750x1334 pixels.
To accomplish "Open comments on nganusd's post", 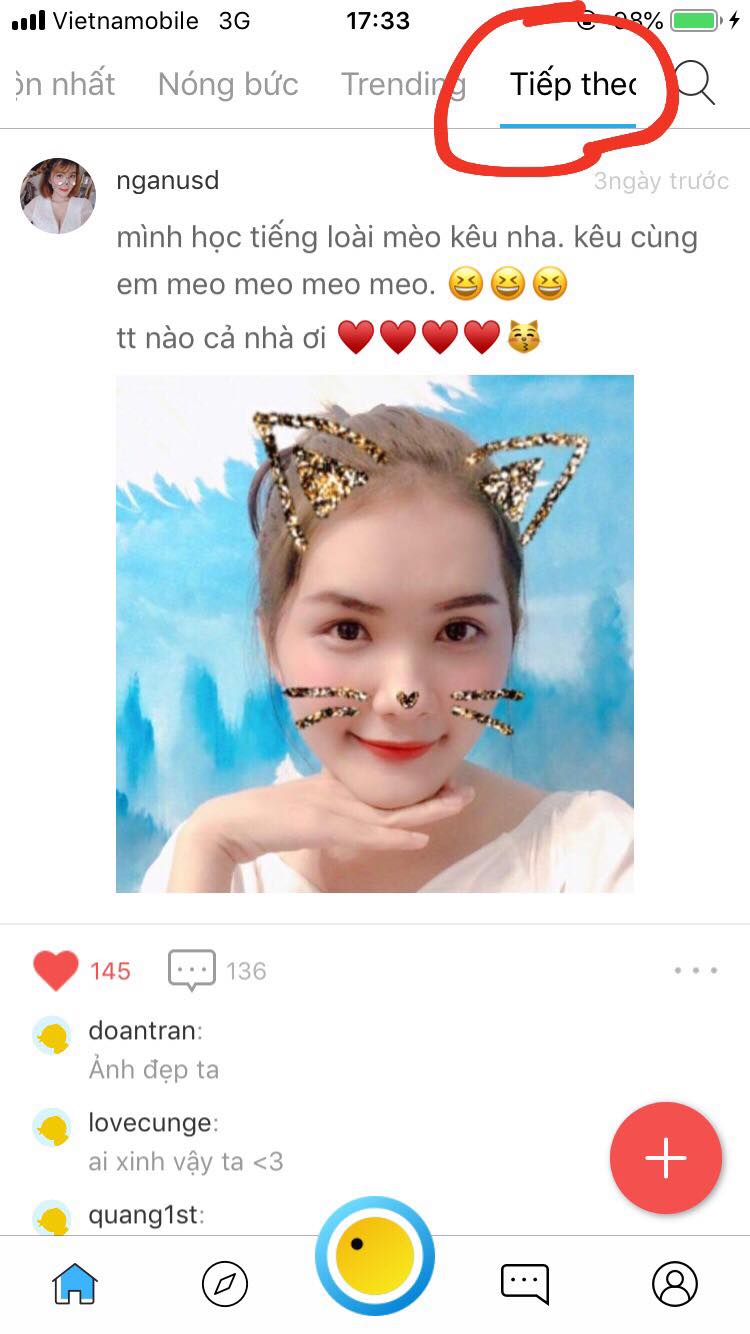I will (x=191, y=970).
